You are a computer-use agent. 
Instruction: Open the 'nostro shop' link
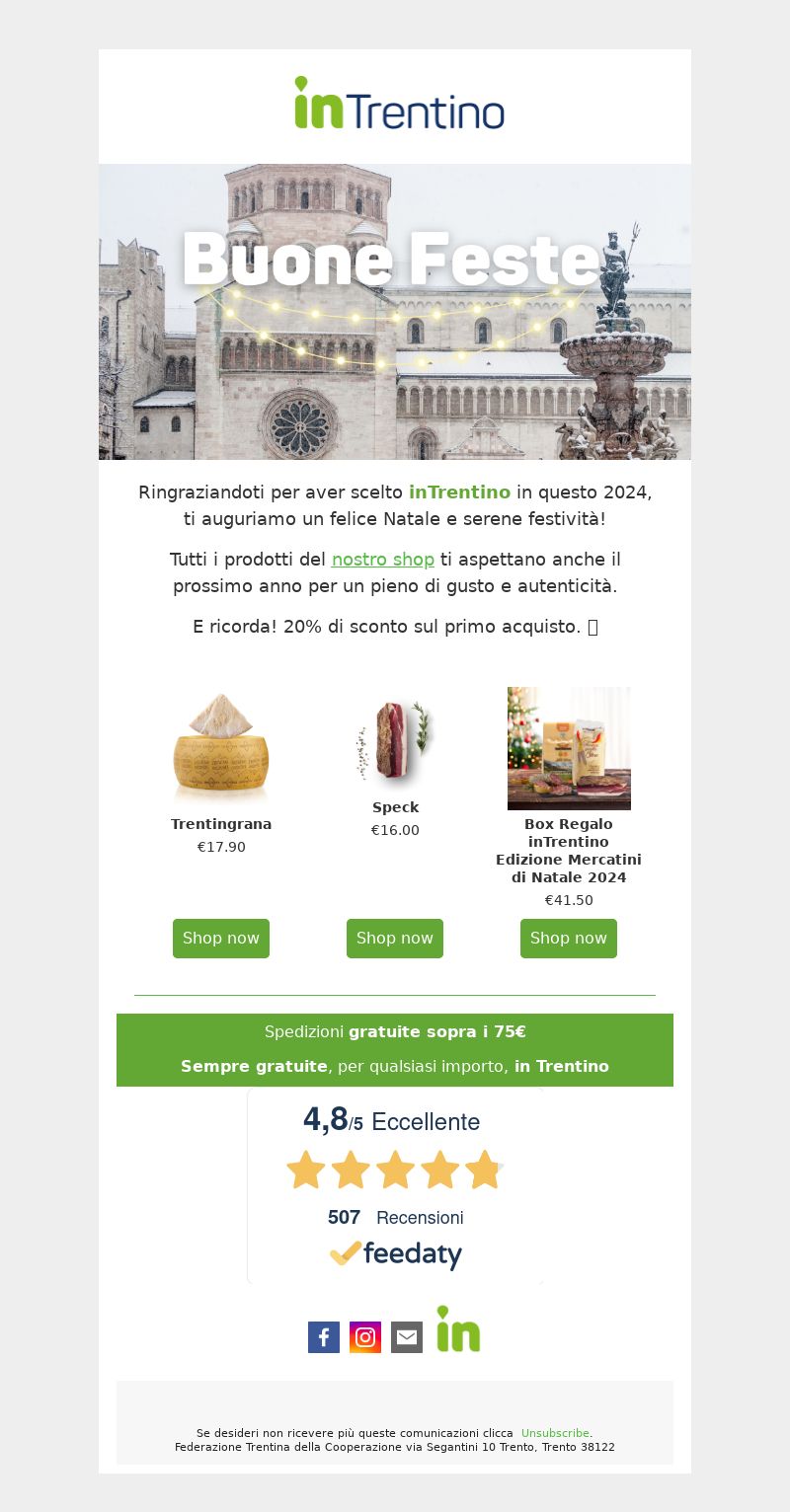click(383, 560)
